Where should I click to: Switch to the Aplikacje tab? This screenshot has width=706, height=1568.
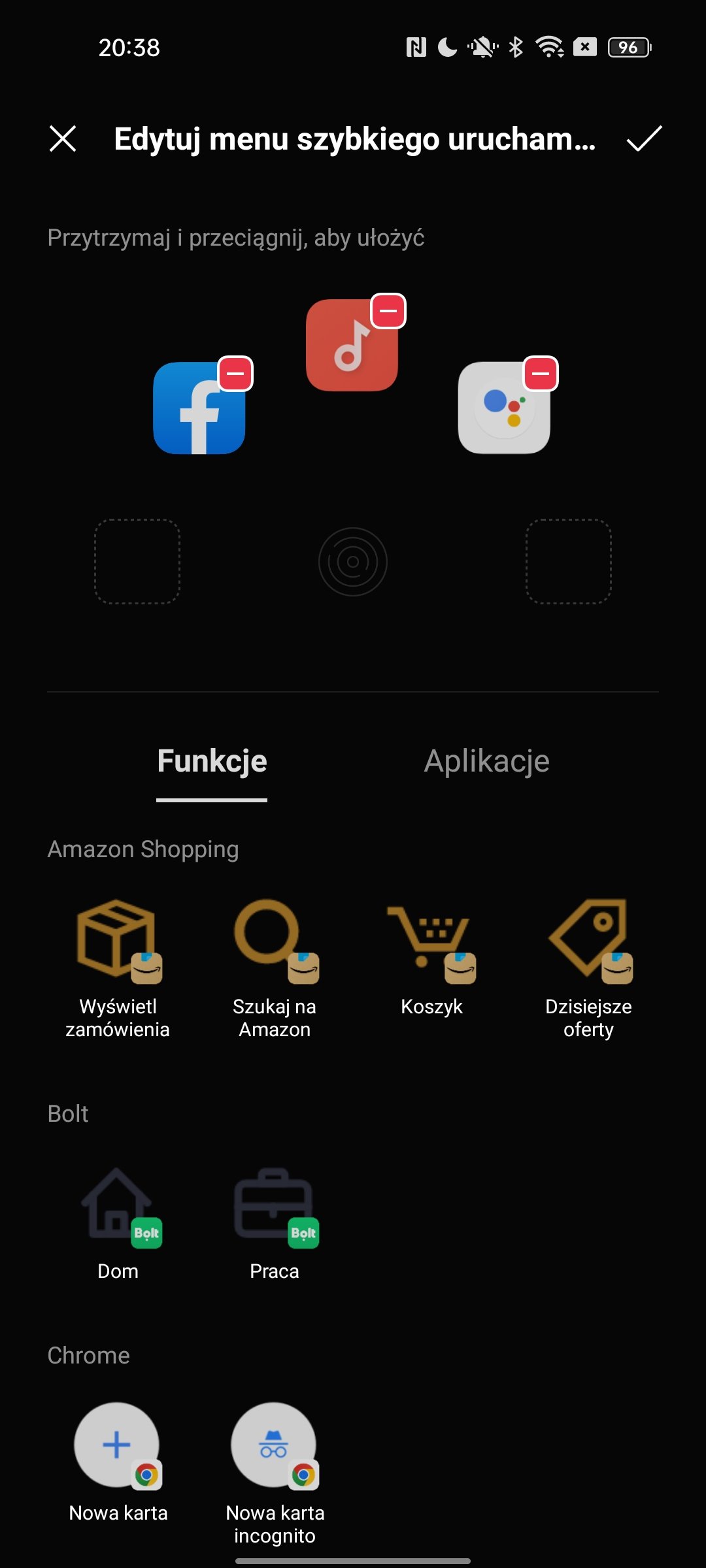[486, 761]
